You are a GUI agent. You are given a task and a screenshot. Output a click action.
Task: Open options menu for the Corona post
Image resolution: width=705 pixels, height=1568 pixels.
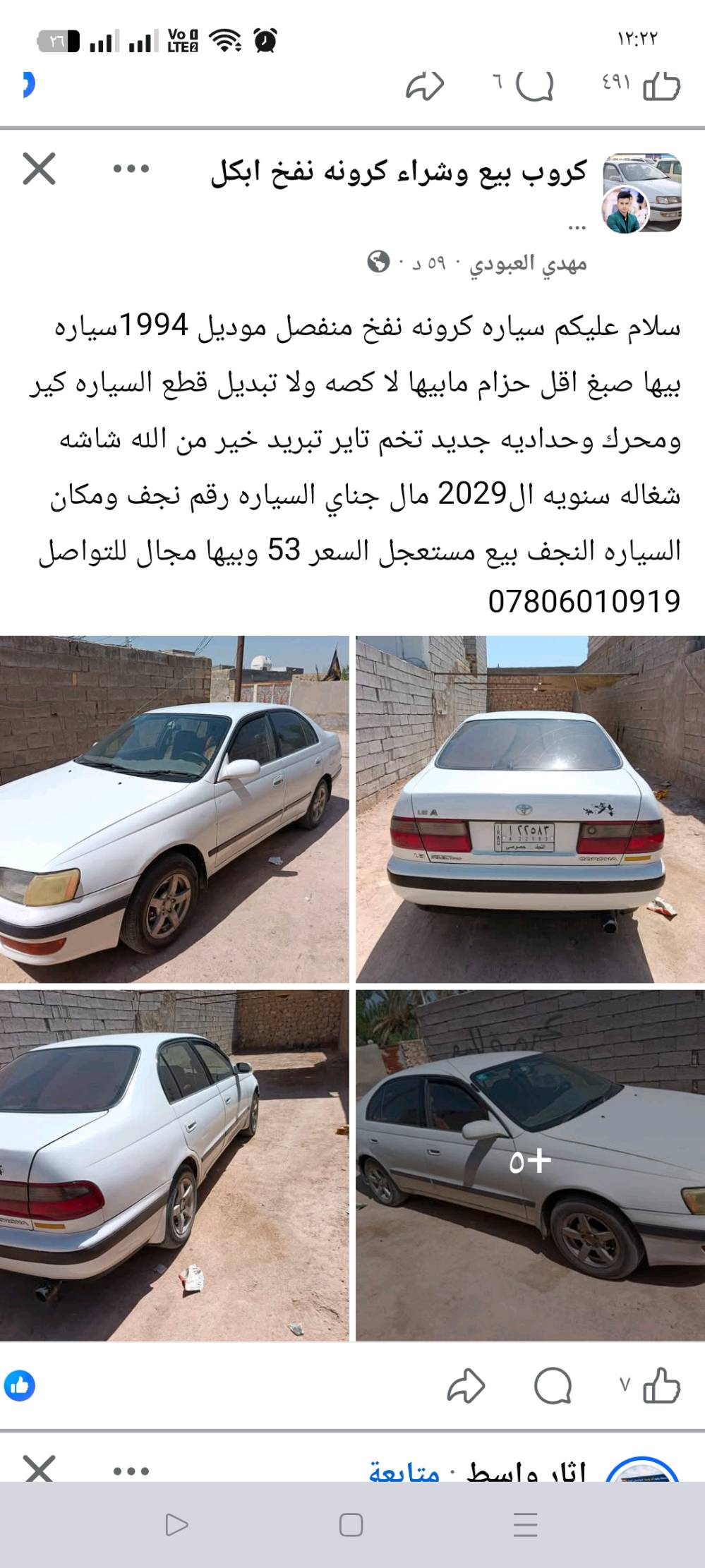tap(131, 169)
